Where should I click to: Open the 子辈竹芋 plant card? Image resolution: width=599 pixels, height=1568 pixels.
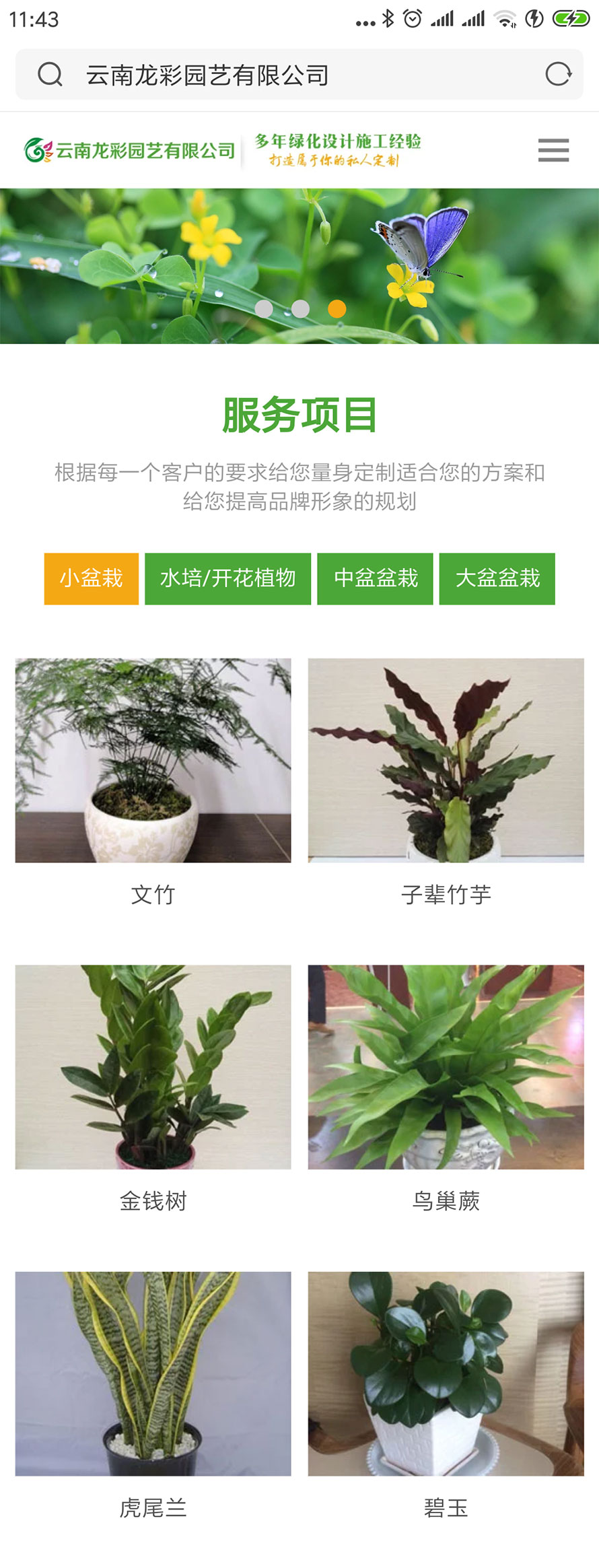[446, 760]
